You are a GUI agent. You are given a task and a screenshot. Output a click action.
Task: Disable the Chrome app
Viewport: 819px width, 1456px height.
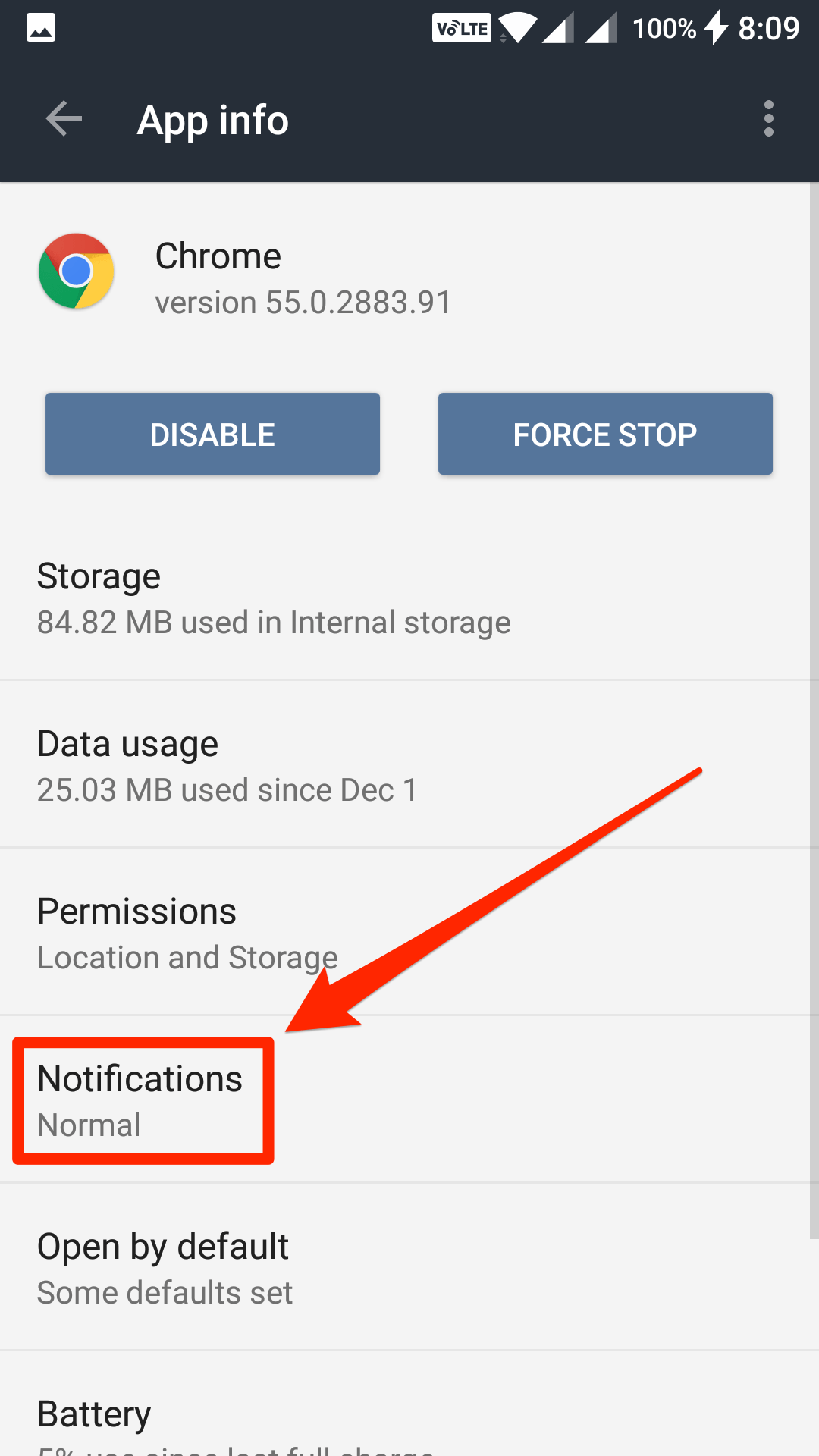(212, 434)
